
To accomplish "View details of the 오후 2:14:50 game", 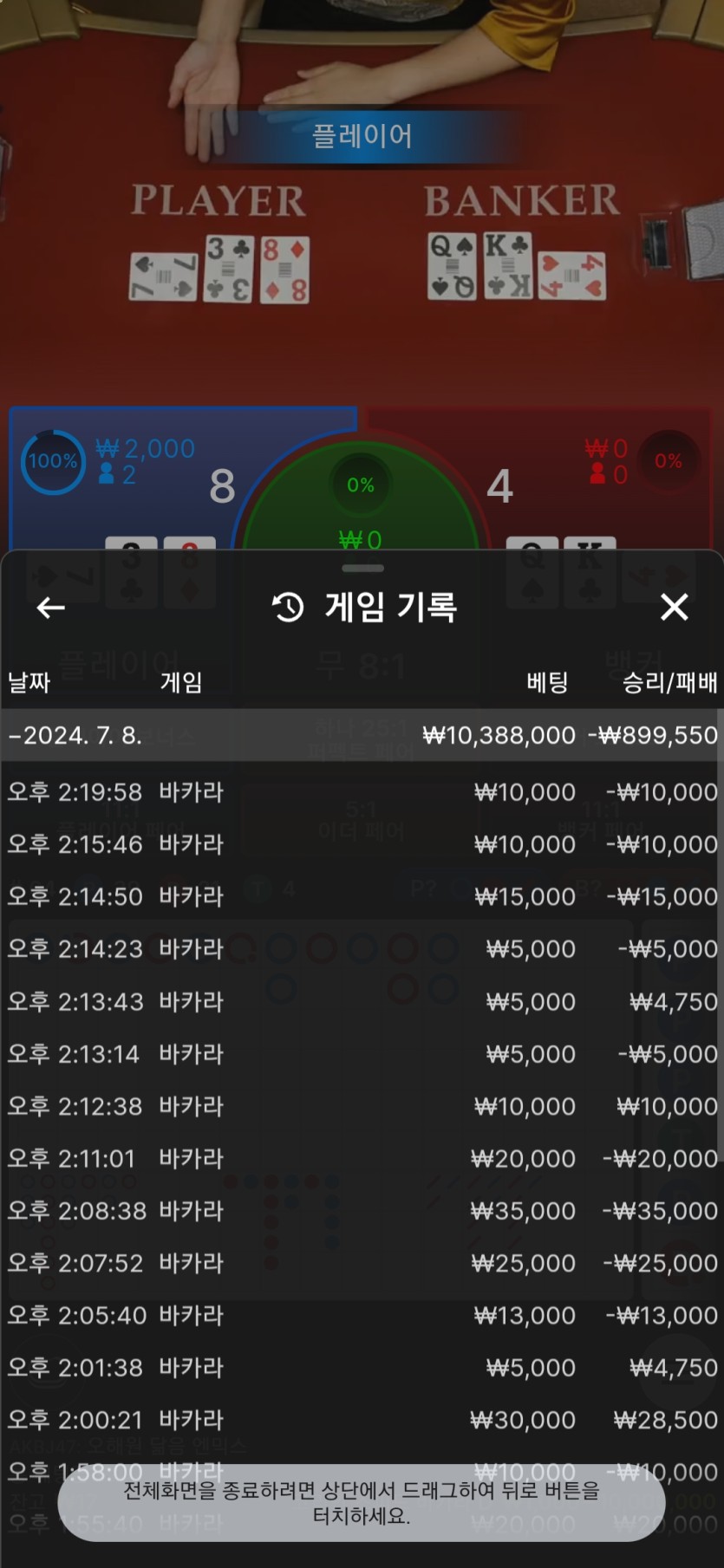I will 362,896.
